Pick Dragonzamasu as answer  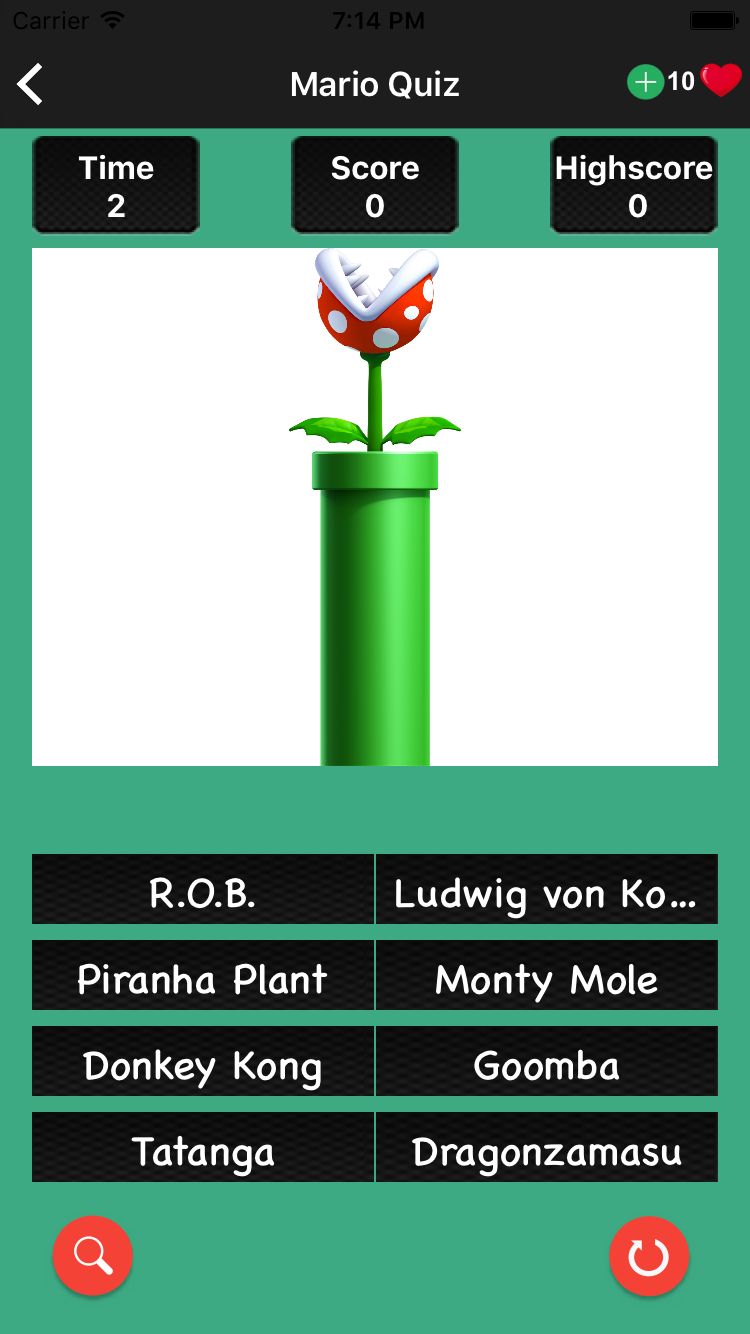pyautogui.click(x=547, y=1147)
